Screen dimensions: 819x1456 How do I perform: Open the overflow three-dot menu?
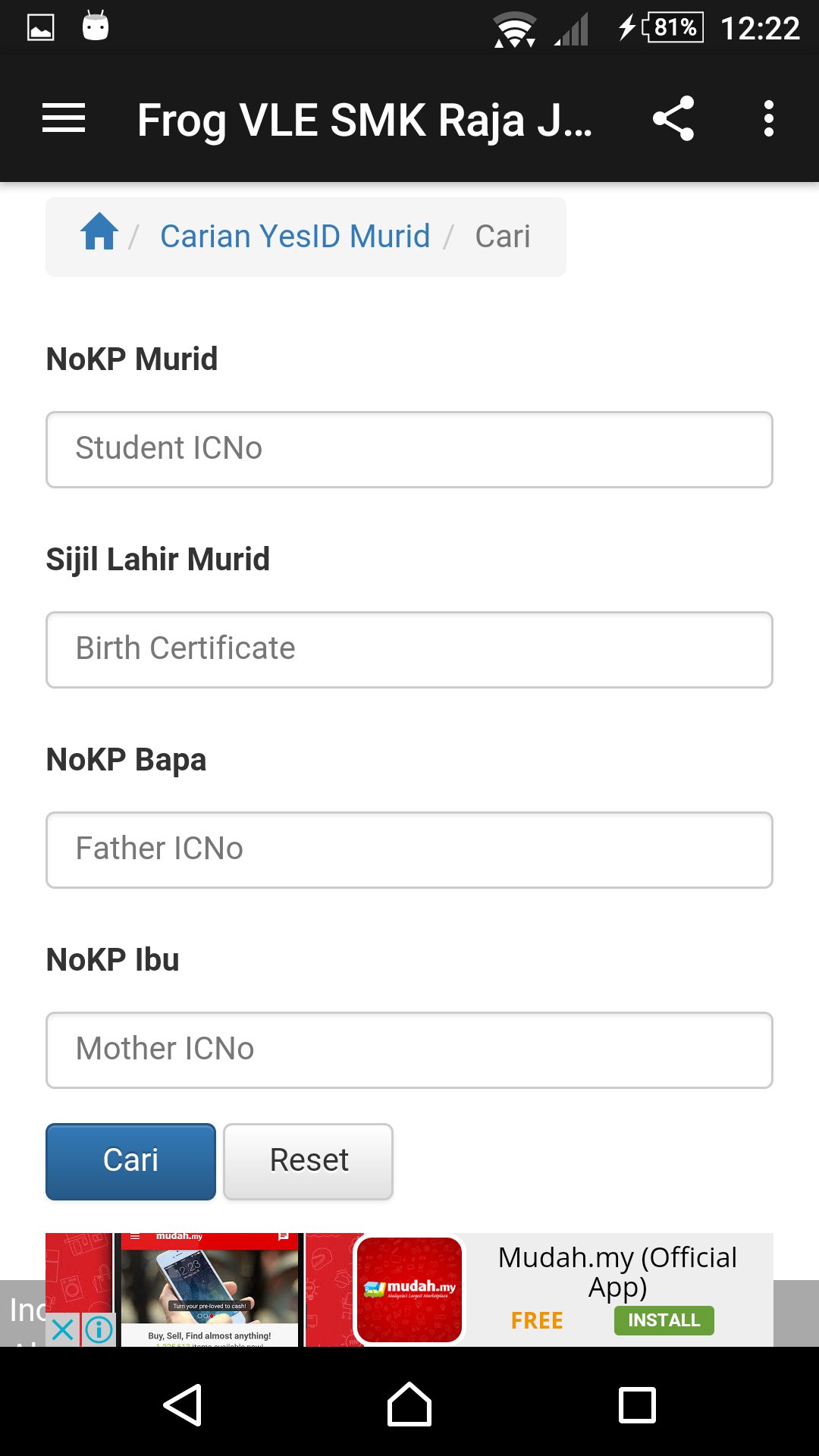(x=768, y=118)
